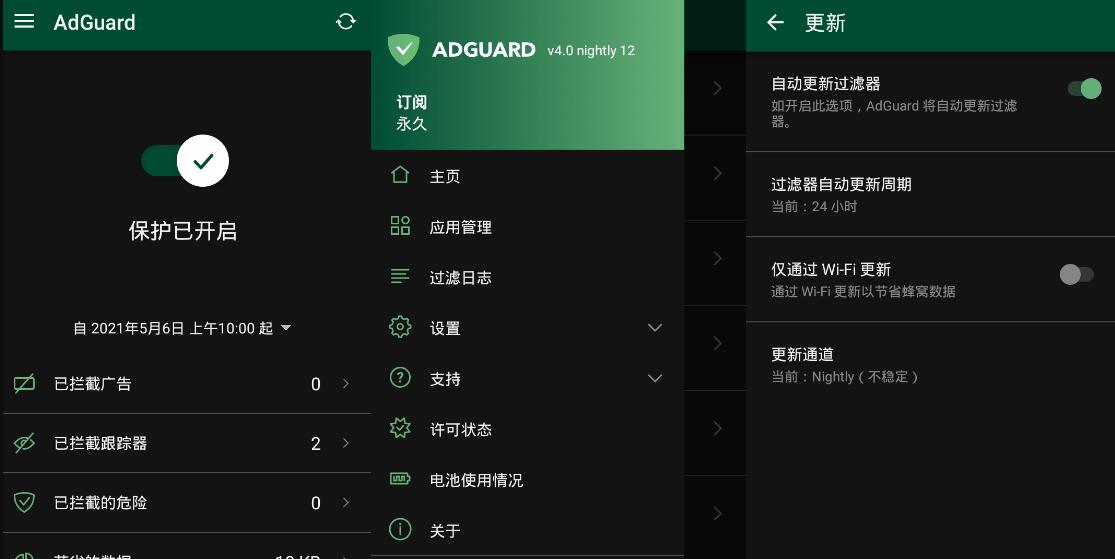Screen dimensions: 1115x559
Task: Tap the refresh filters icon
Action: tap(346, 22)
